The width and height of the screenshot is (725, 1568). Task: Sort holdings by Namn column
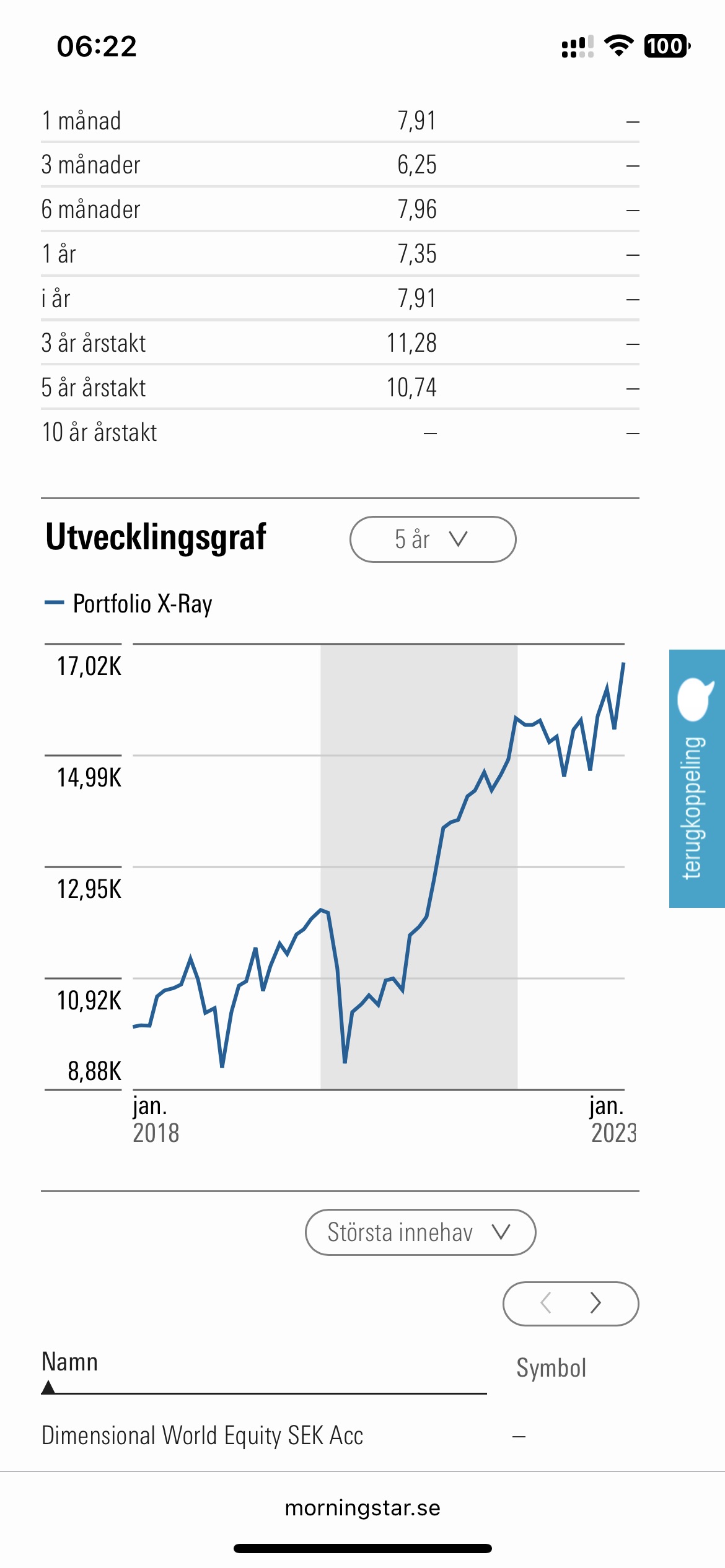(70, 1362)
